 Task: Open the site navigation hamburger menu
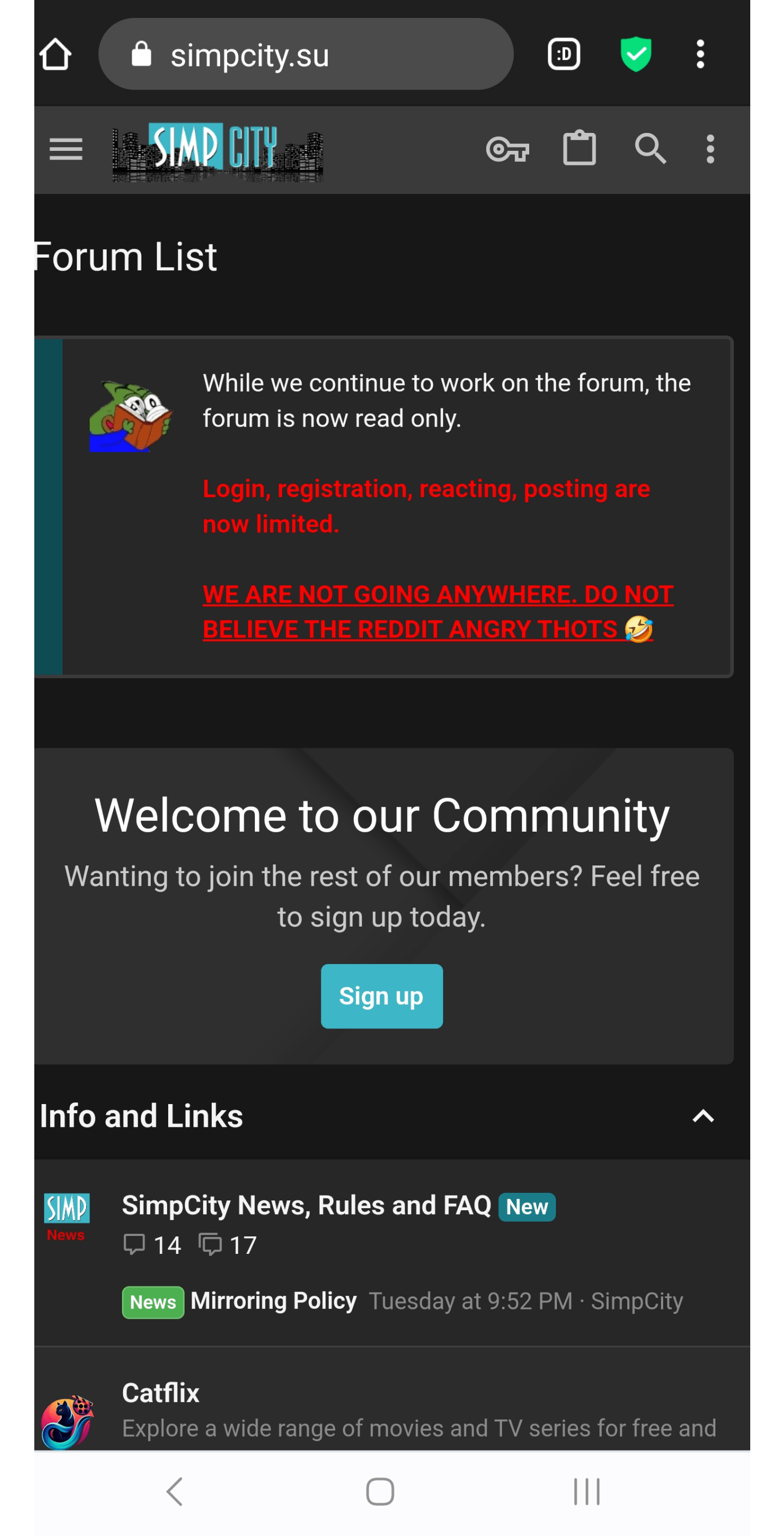(65, 149)
